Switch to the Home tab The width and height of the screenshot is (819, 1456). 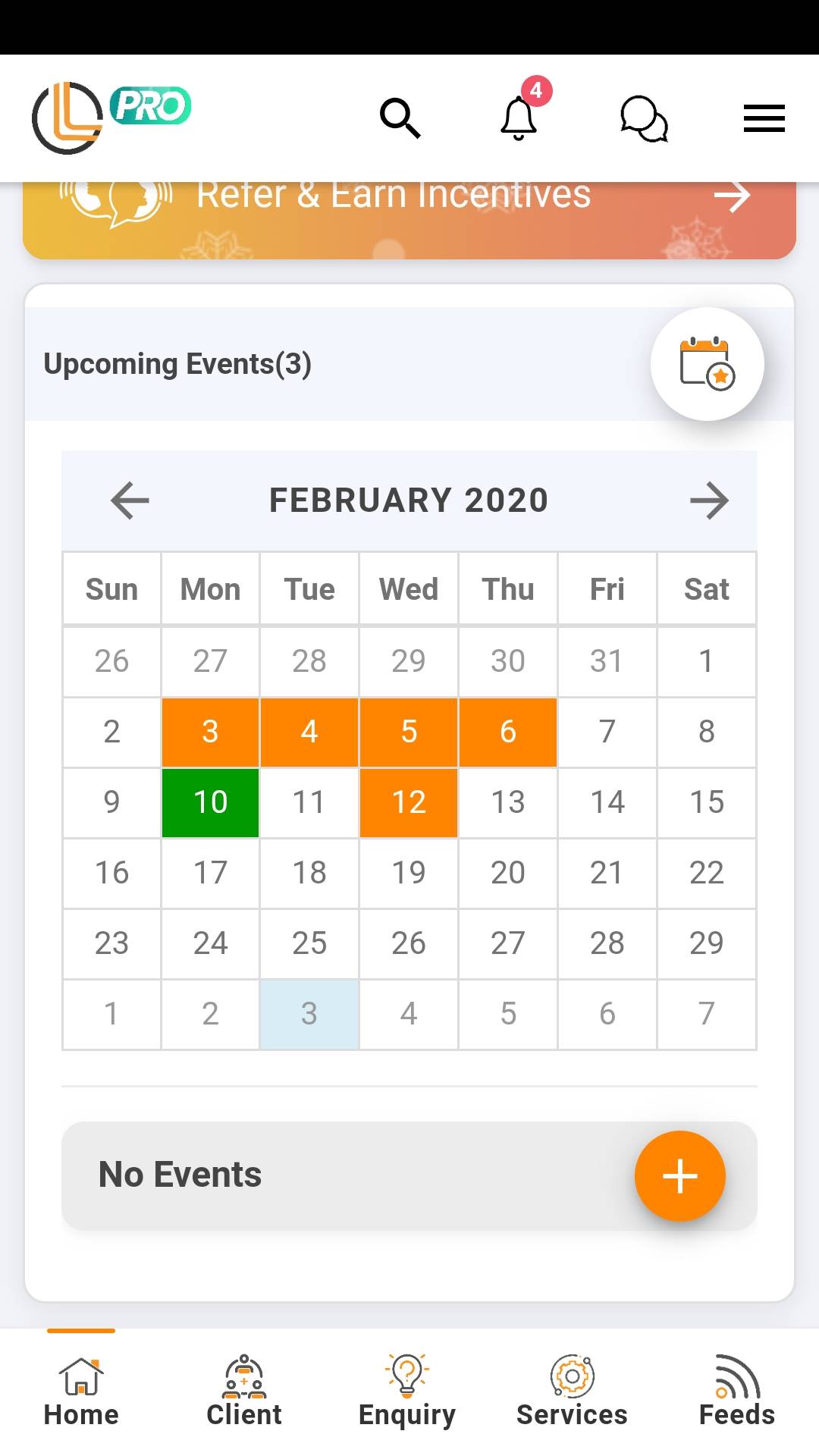pos(81,1392)
